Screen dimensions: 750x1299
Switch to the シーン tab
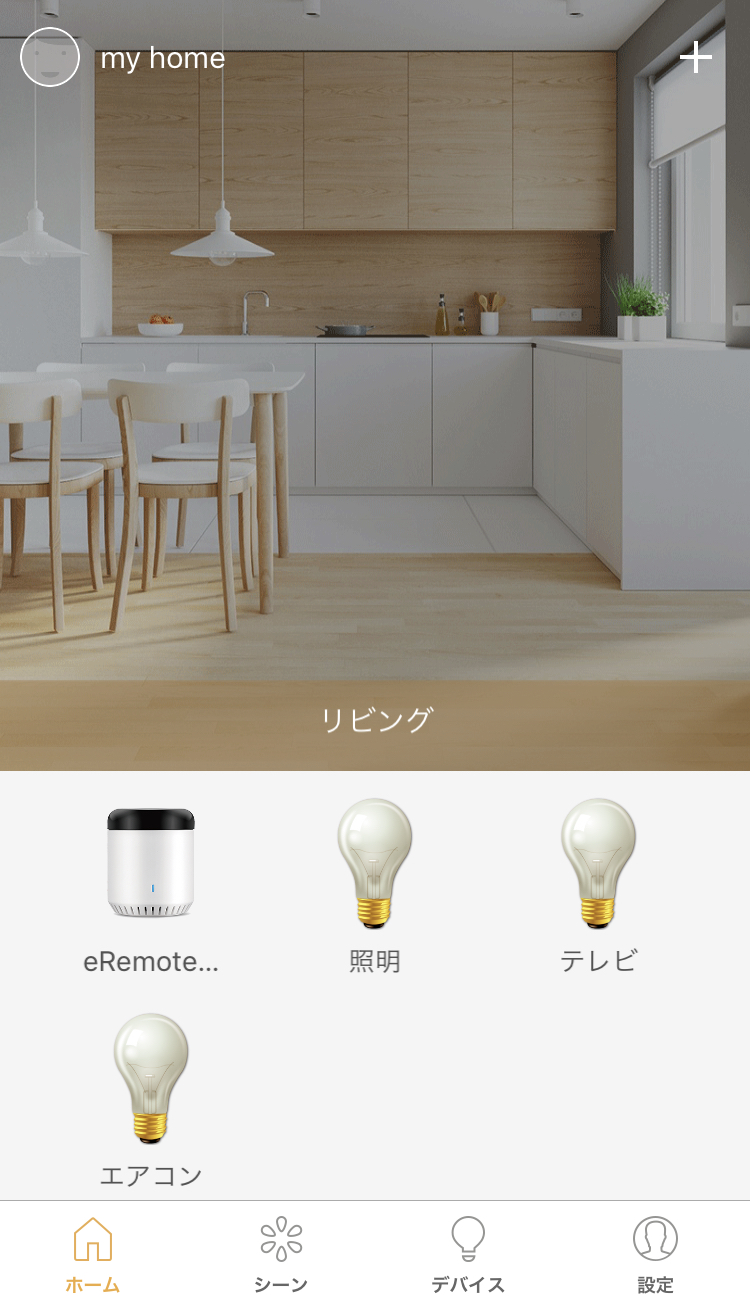(281, 1255)
